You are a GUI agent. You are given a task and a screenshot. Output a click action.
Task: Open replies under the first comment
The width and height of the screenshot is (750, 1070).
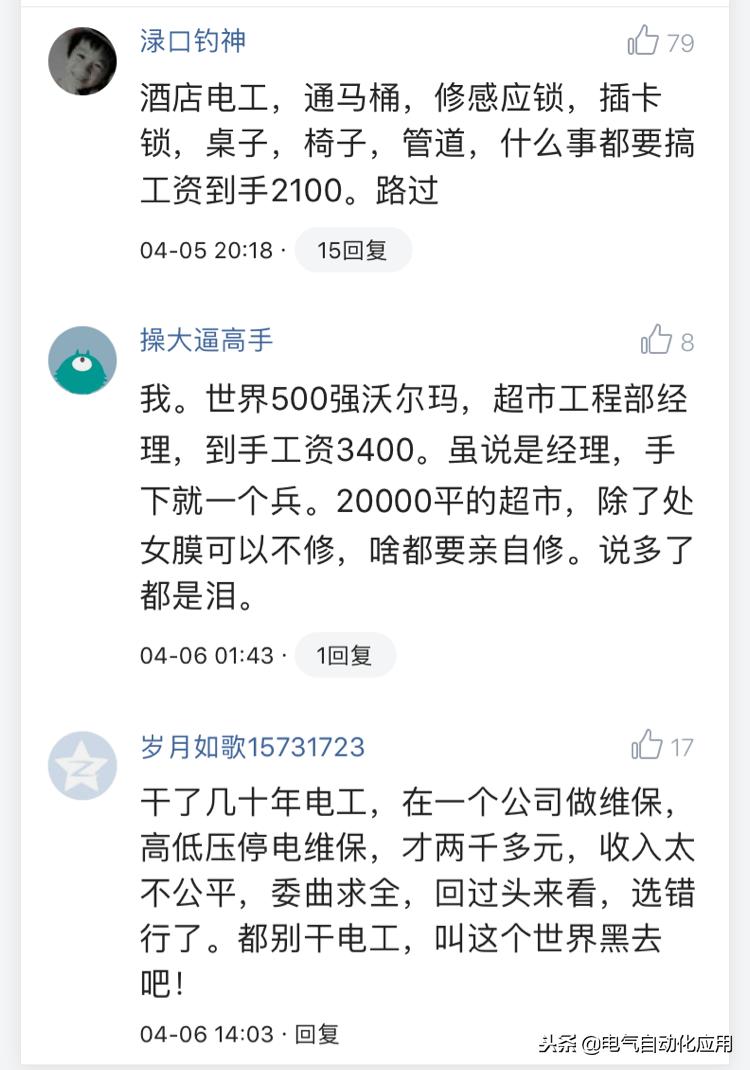(x=352, y=253)
